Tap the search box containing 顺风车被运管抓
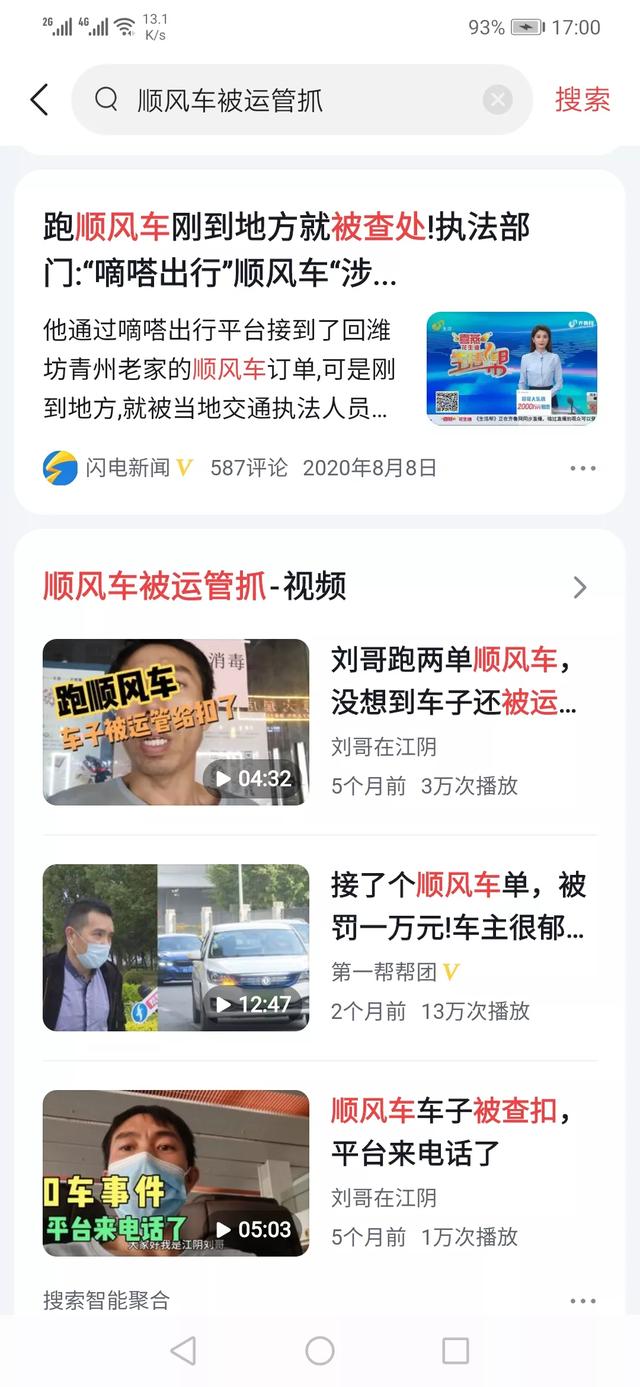640x1387 pixels. click(302, 99)
